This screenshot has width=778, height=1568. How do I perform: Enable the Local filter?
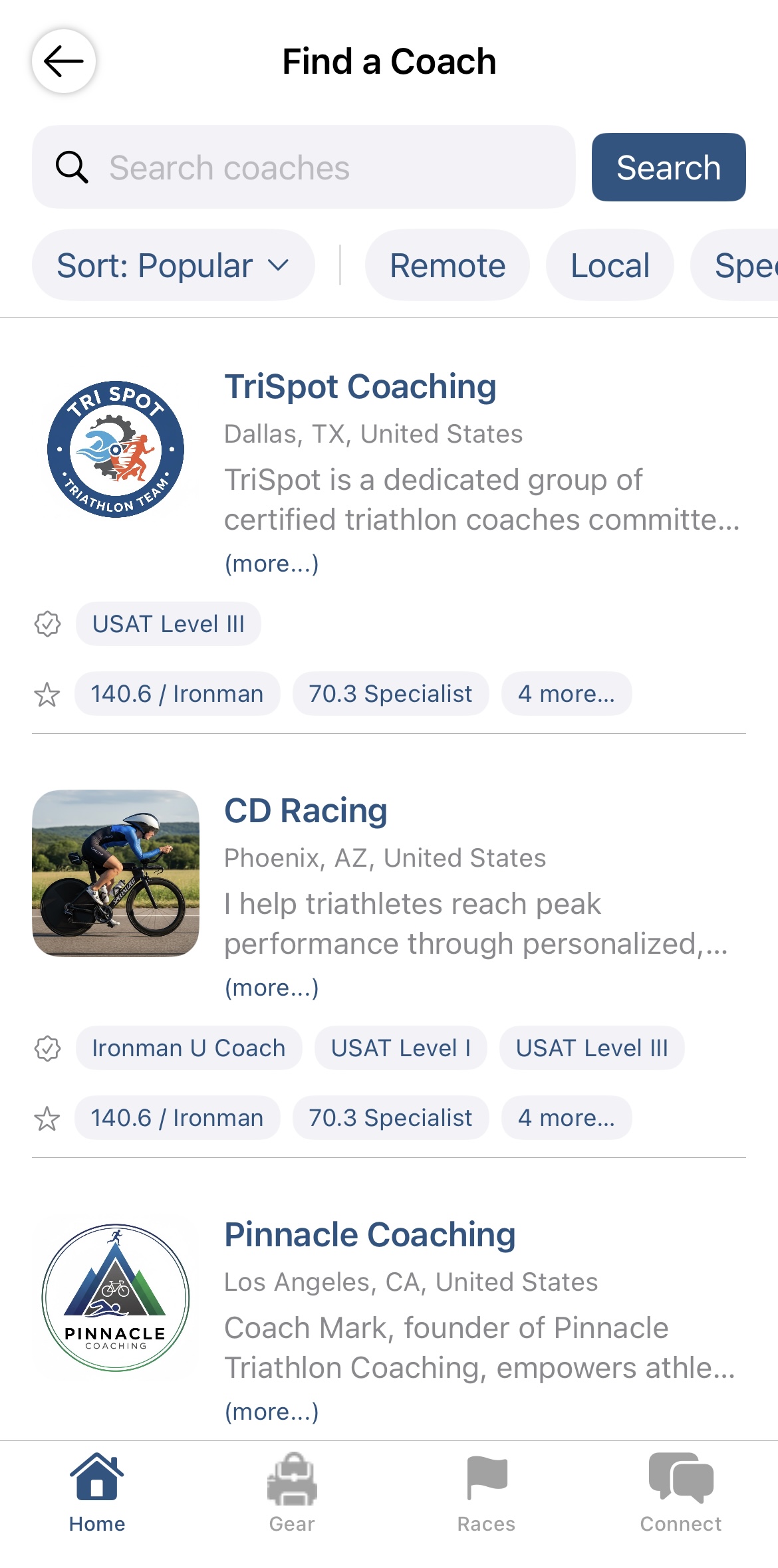(x=609, y=265)
